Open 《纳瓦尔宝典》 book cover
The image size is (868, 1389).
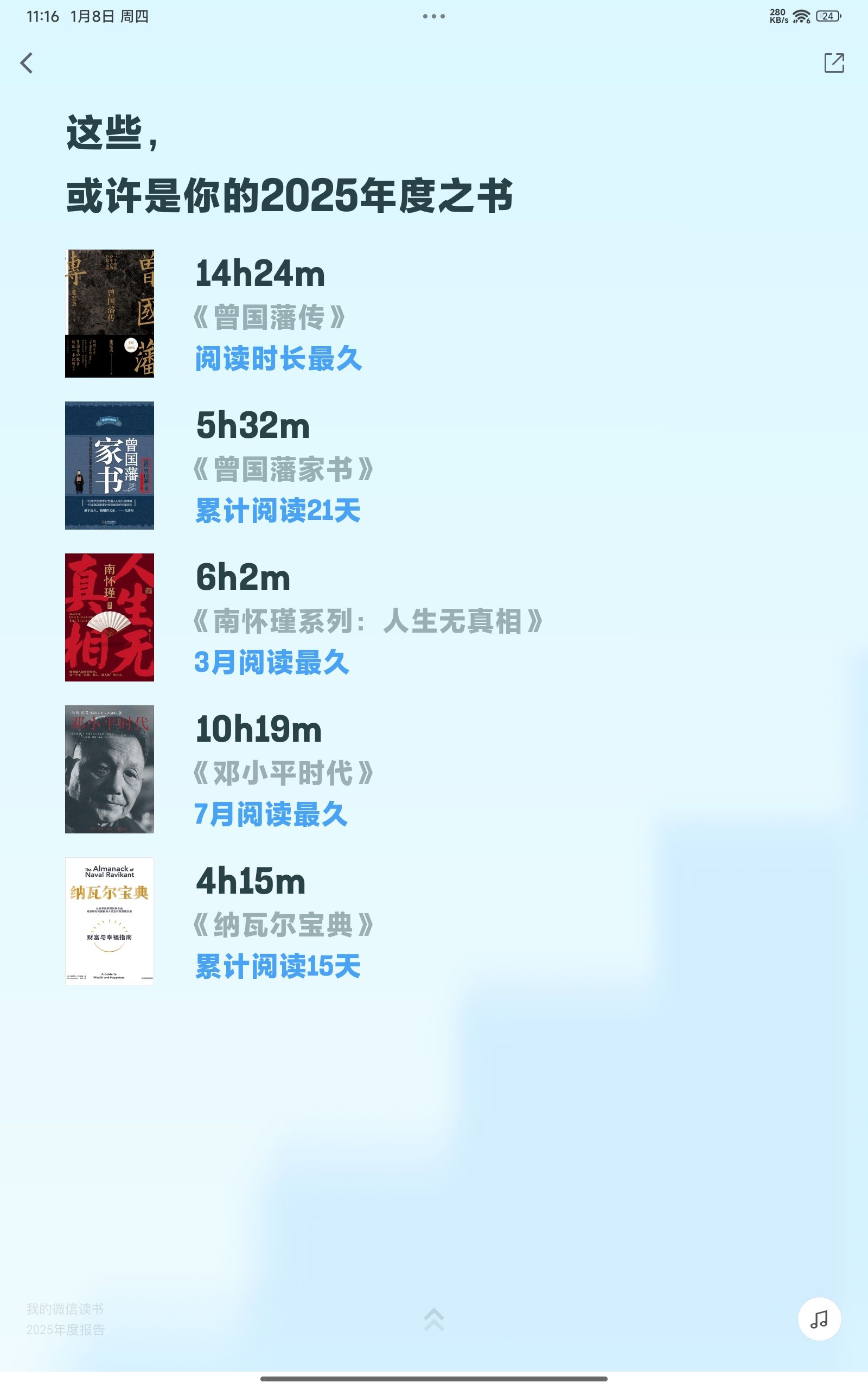coord(110,921)
